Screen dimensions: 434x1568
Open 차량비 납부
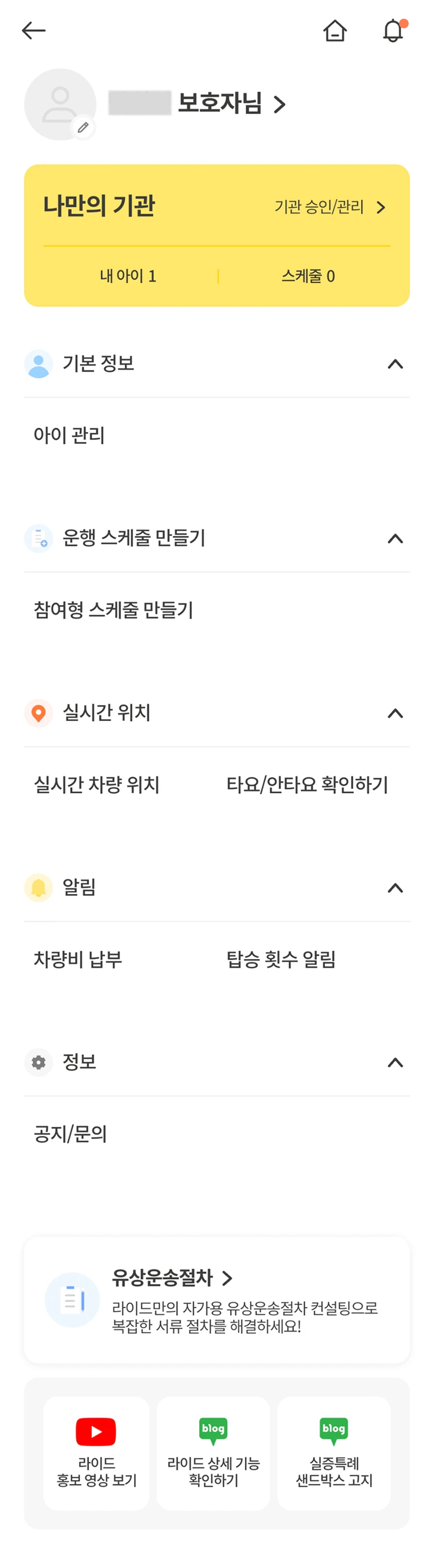78,959
